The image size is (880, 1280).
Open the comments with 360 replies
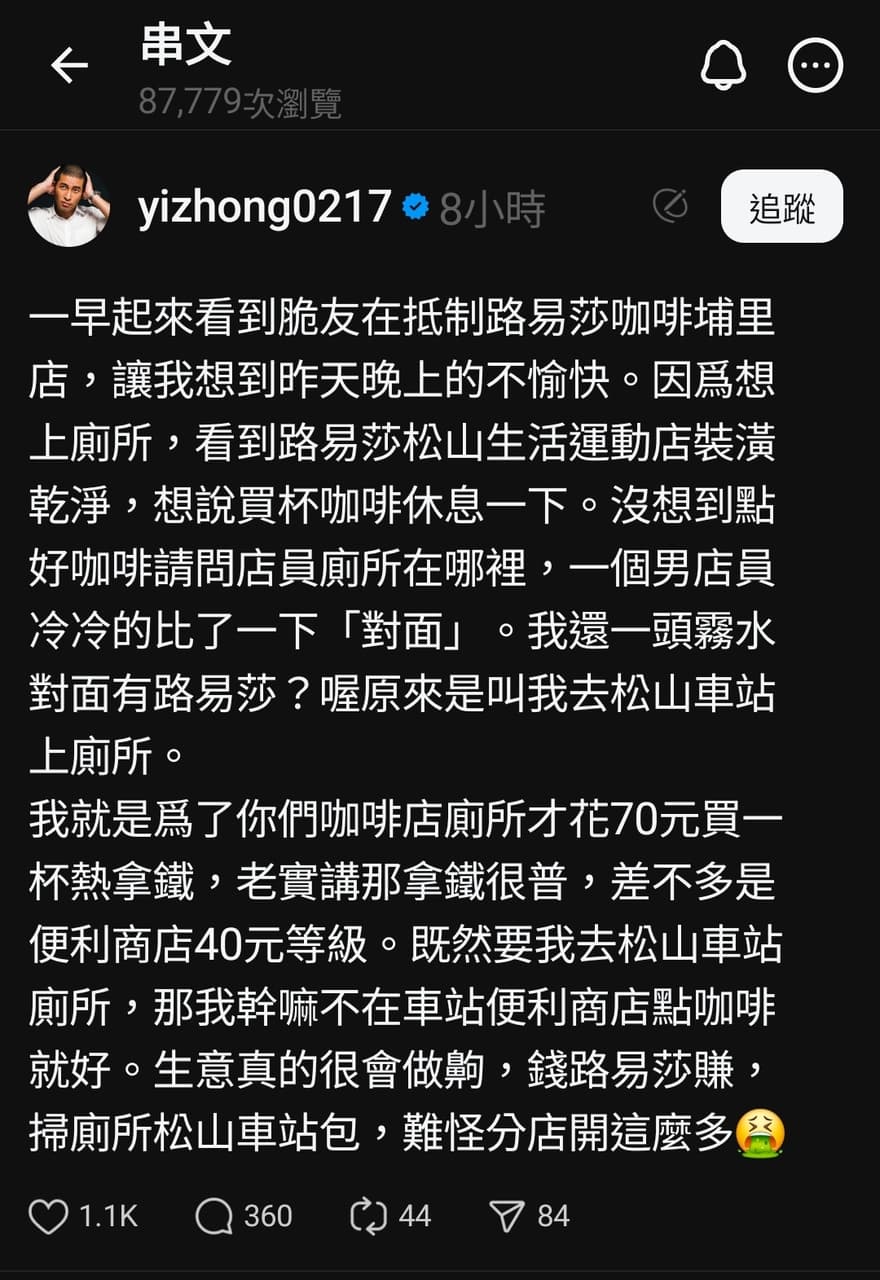tap(214, 1216)
